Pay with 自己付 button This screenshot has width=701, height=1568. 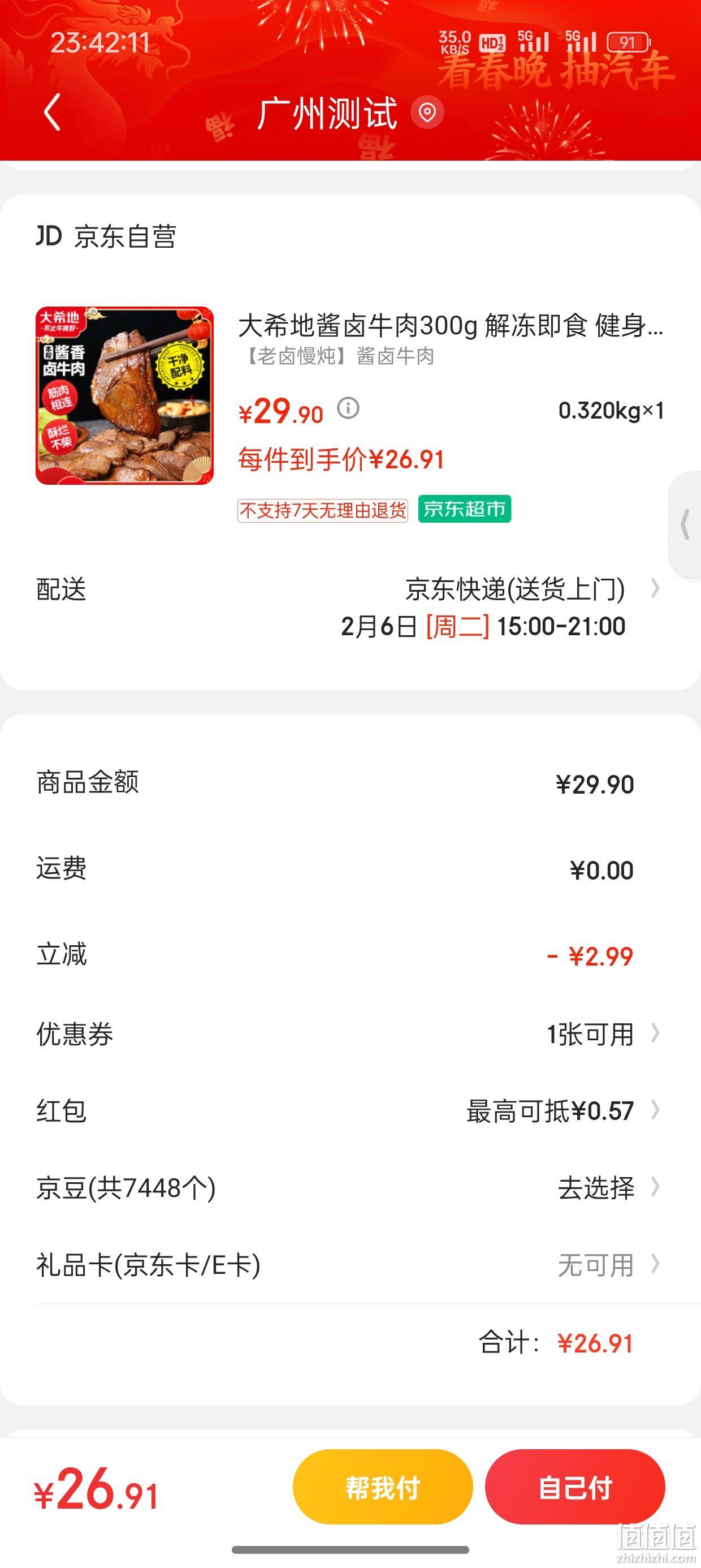tap(575, 1487)
